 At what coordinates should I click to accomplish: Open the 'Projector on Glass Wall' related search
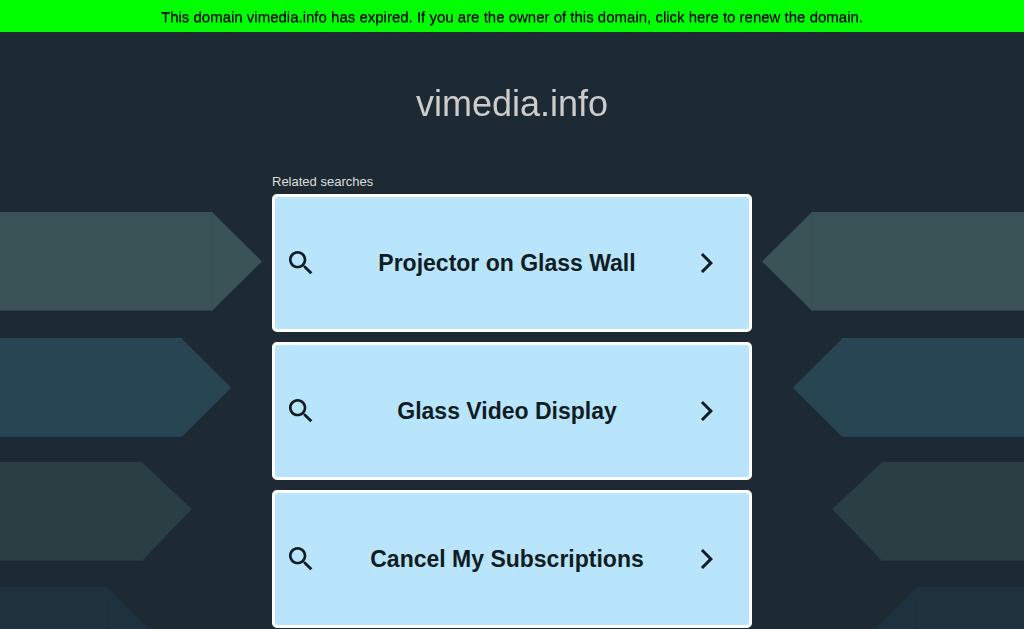pos(507,263)
